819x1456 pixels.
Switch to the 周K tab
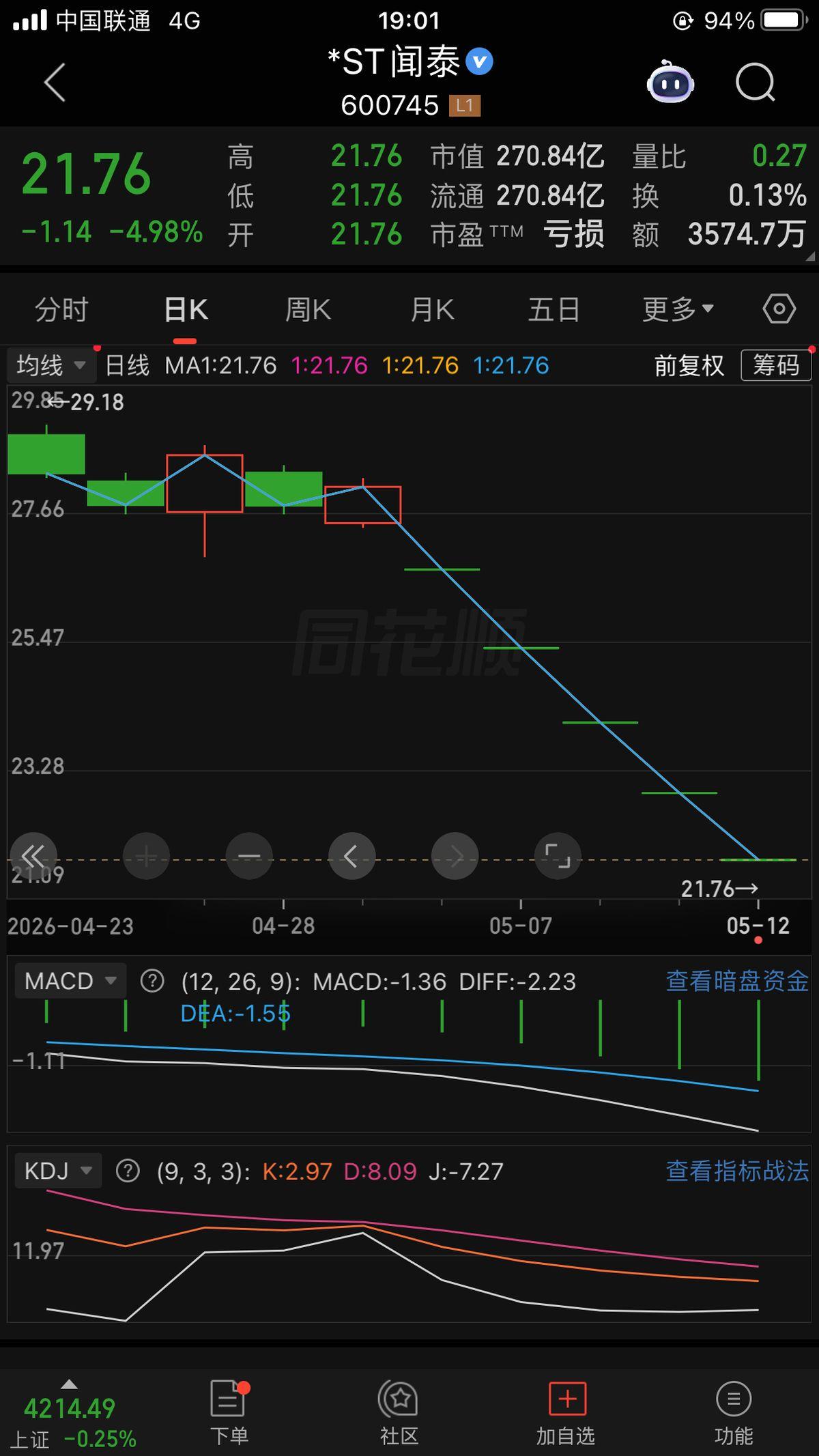308,310
